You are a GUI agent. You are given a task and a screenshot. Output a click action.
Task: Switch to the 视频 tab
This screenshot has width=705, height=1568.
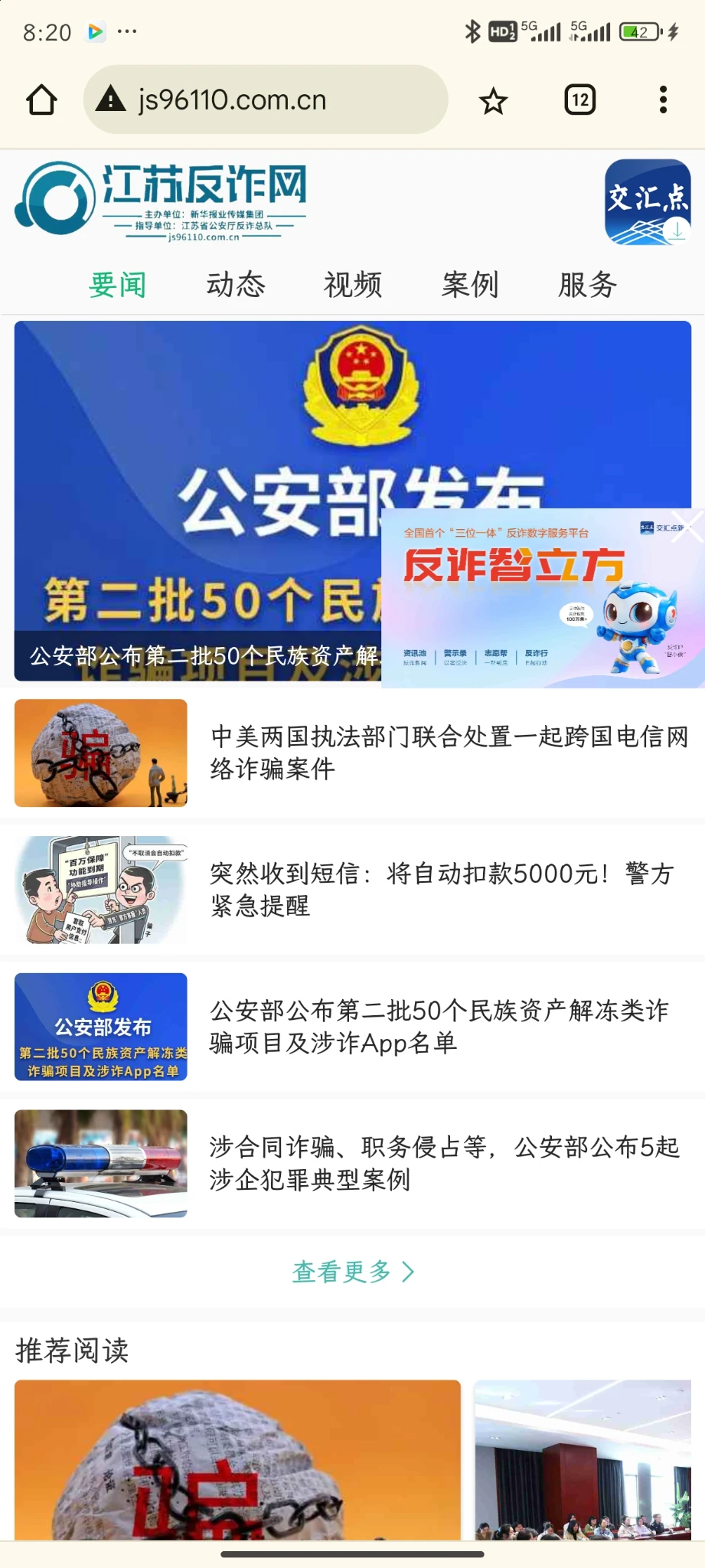point(352,285)
